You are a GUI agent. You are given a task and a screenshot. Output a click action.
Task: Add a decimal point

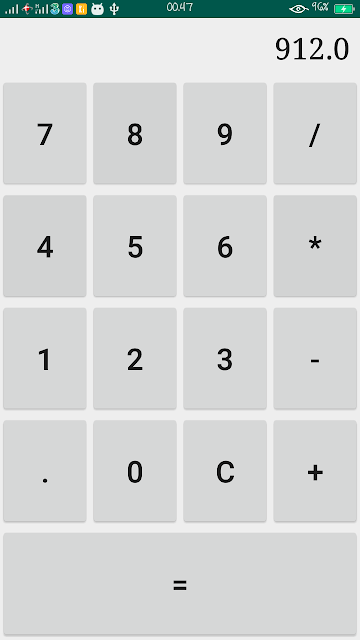pyautogui.click(x=45, y=471)
